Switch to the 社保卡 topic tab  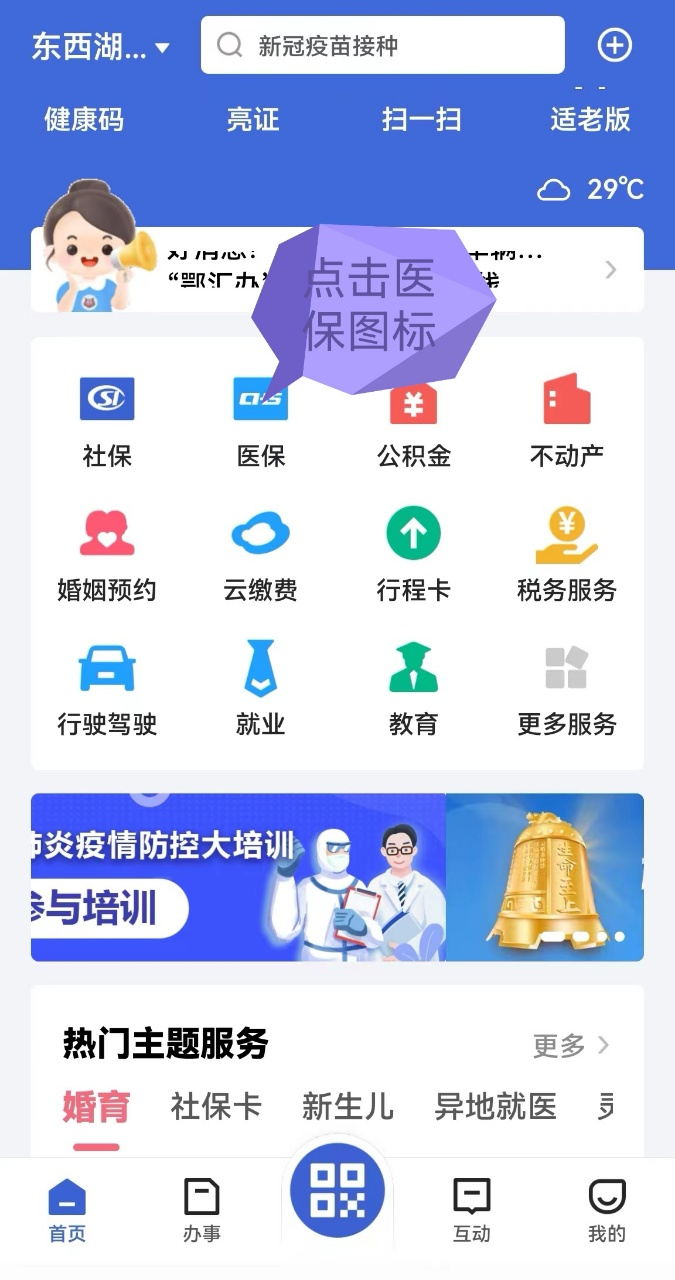[216, 1107]
